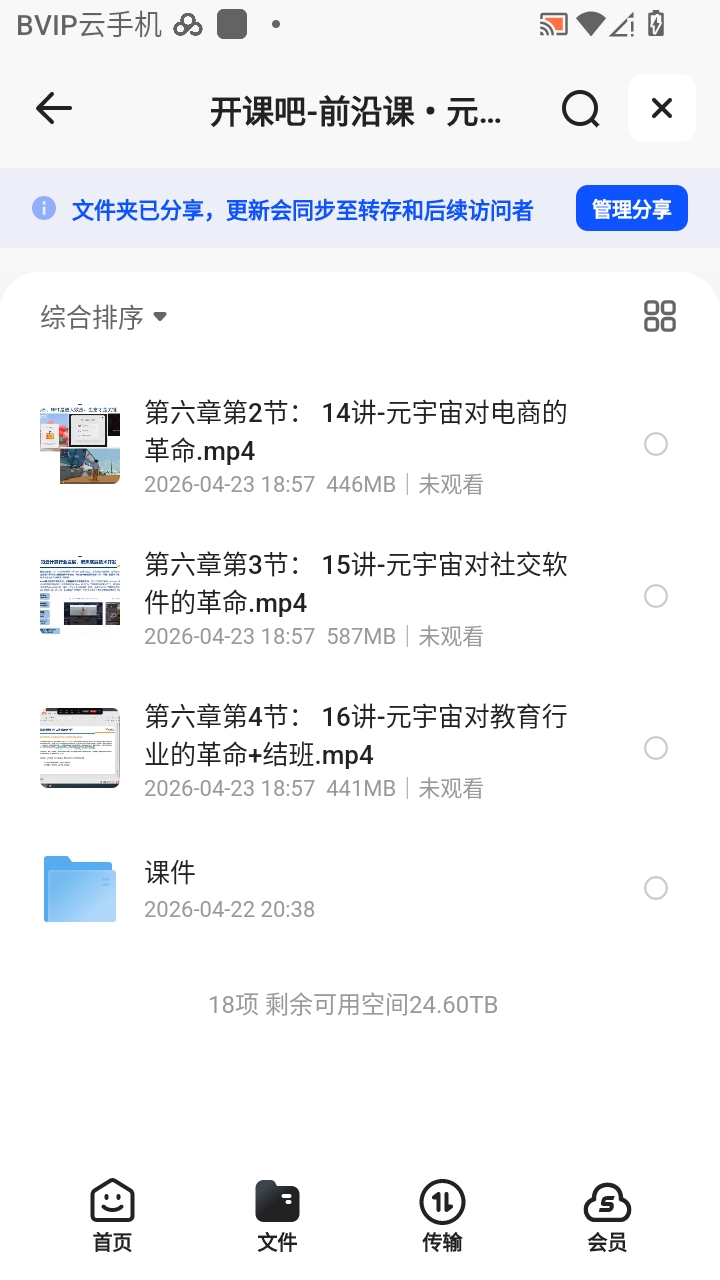Viewport: 720px width, 1280px height.
Task: Open the search icon in the title bar
Action: (x=580, y=108)
